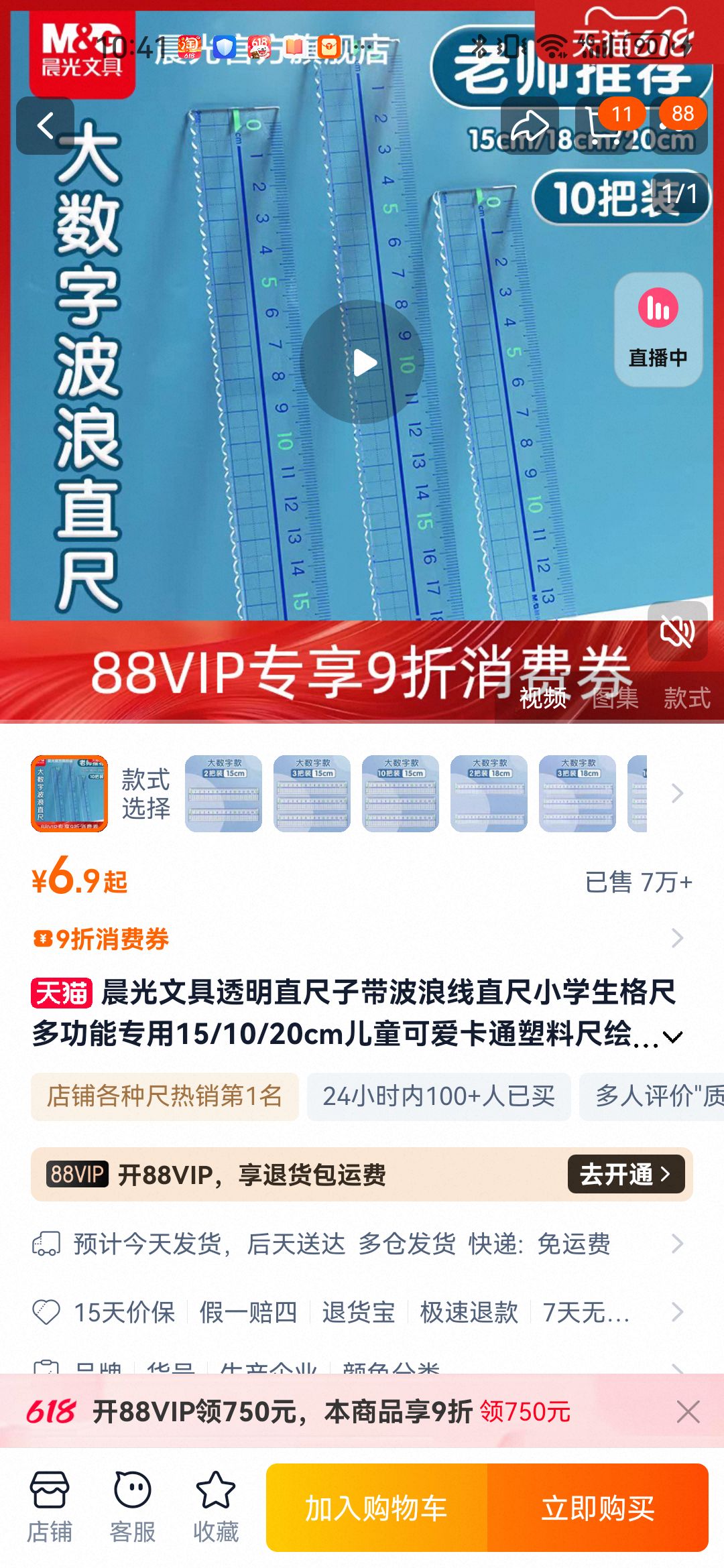This screenshot has height=1568, width=724.
Task: Visit the 店铺 store page
Action: coord(49,1506)
